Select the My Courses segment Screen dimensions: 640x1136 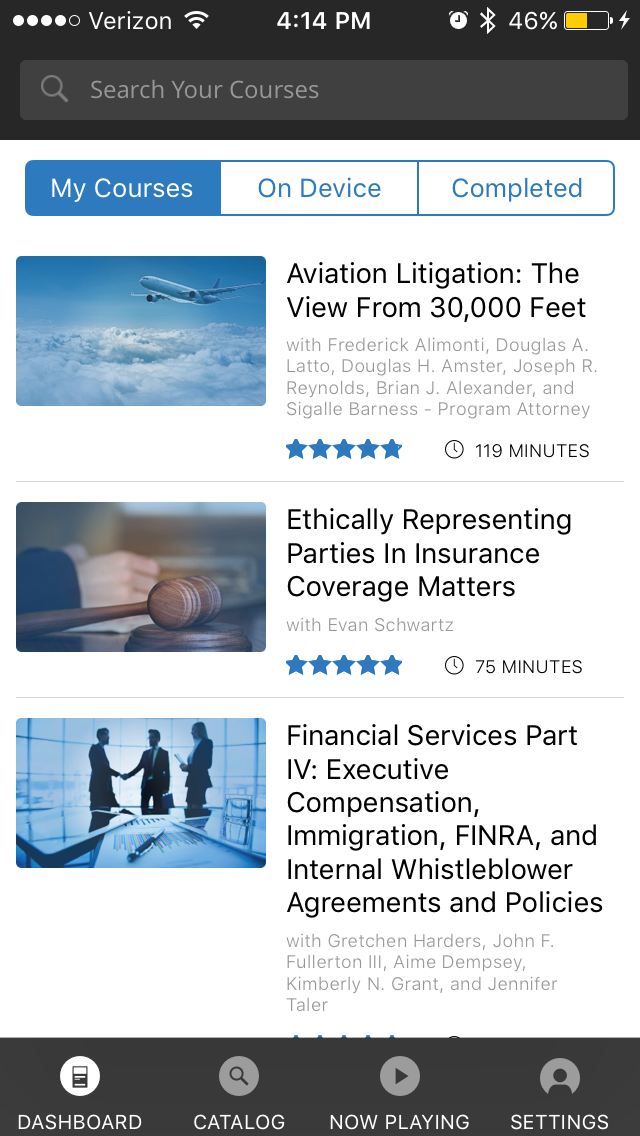pos(122,188)
